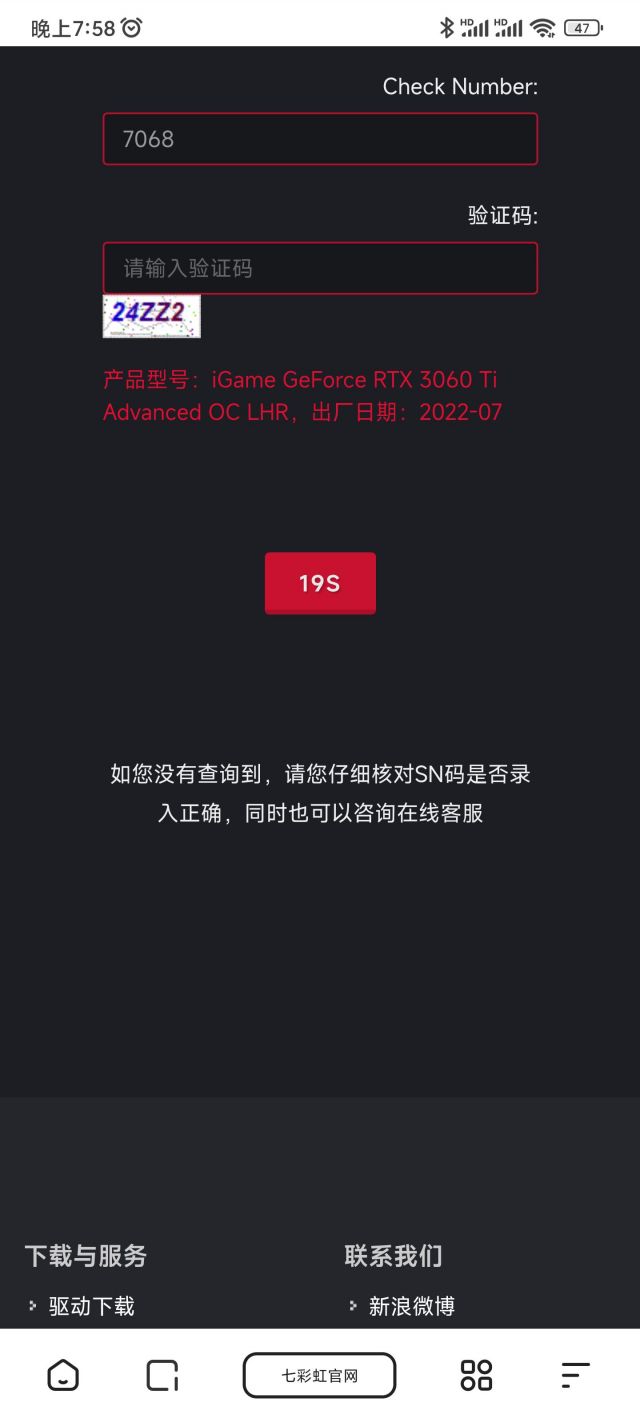Image resolution: width=640 pixels, height=1422 pixels.
Task: Tap the red 19S countdown button
Action: [x=320, y=583]
